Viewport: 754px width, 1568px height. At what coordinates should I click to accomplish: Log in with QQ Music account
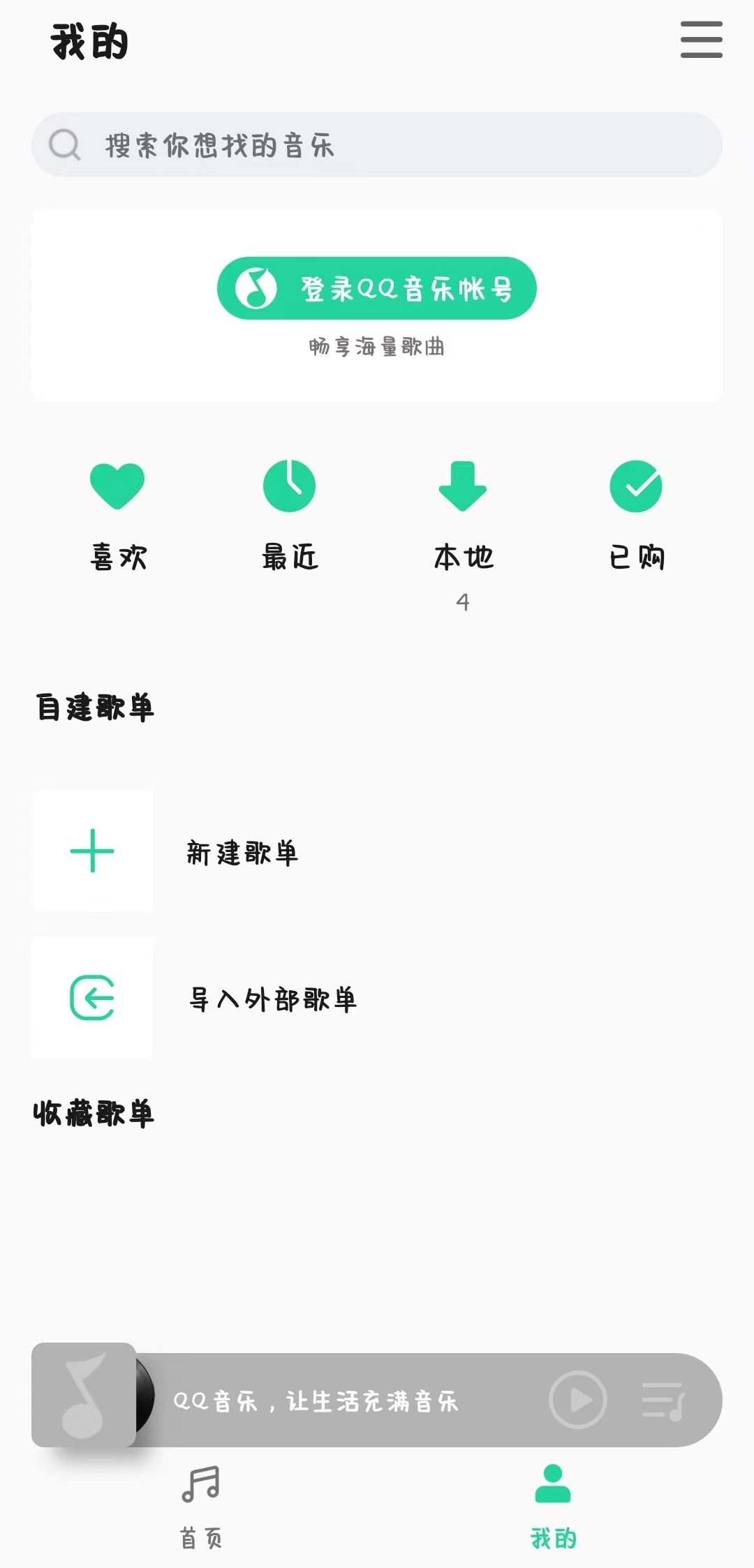click(377, 288)
